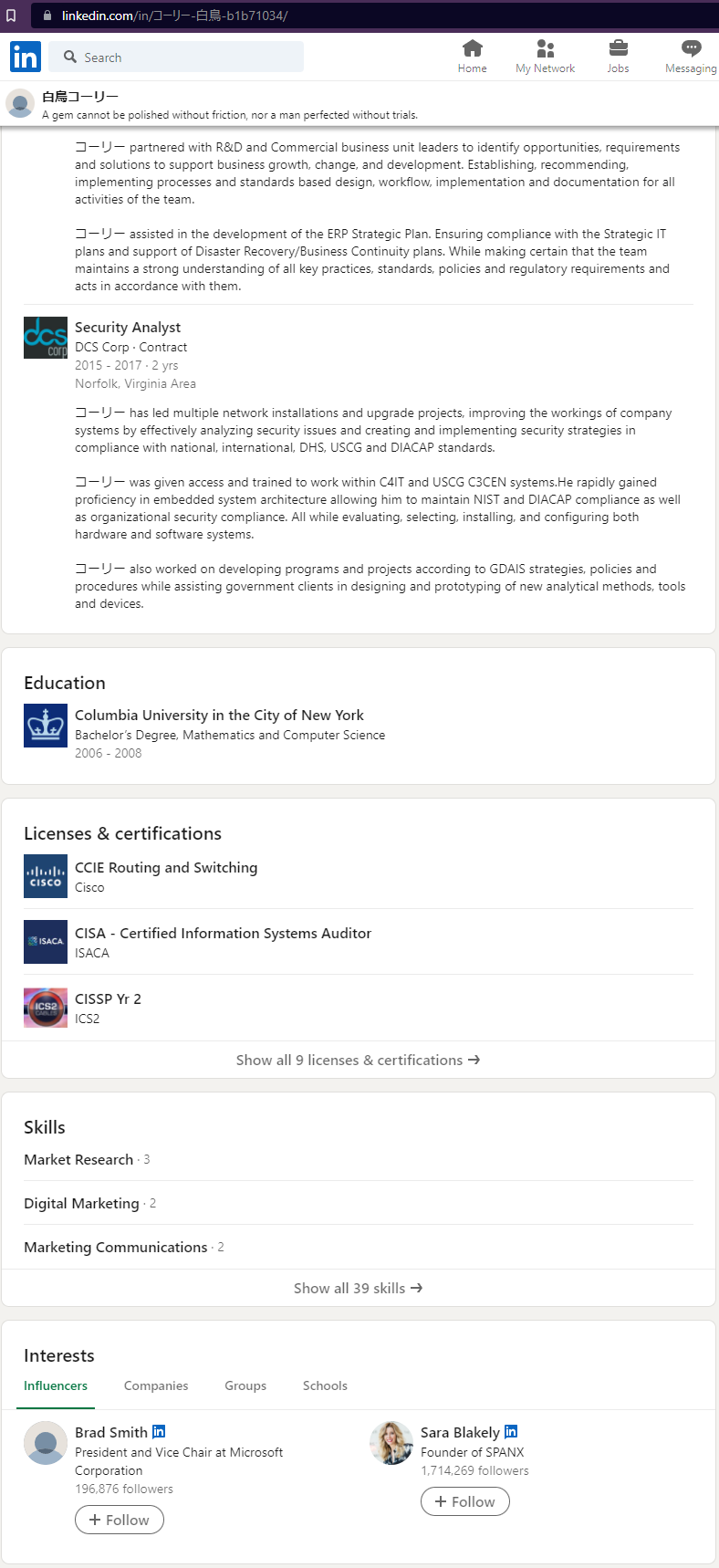719x1568 pixels.
Task: Tap the LinkedIn logo icon
Action: [x=25, y=57]
